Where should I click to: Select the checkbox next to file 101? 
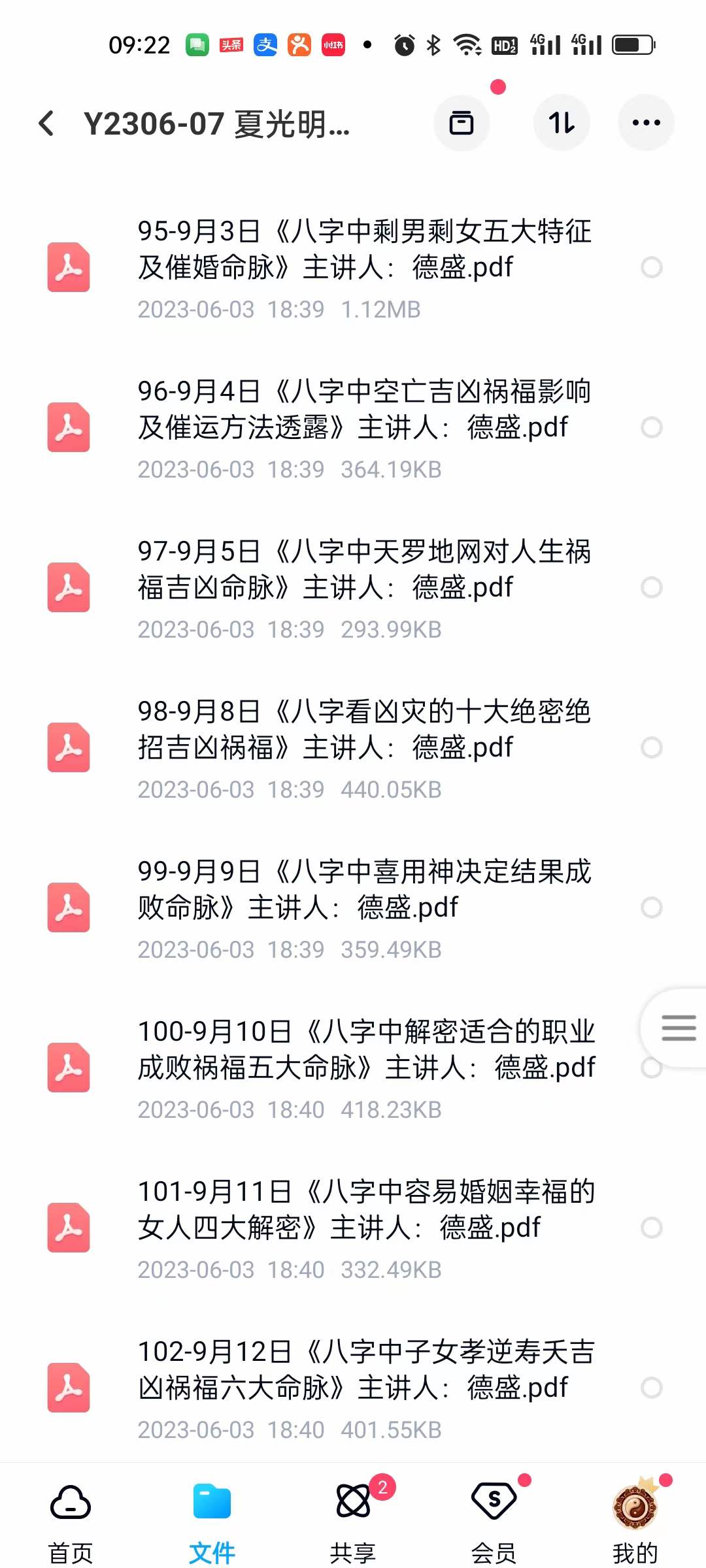[x=652, y=1226]
